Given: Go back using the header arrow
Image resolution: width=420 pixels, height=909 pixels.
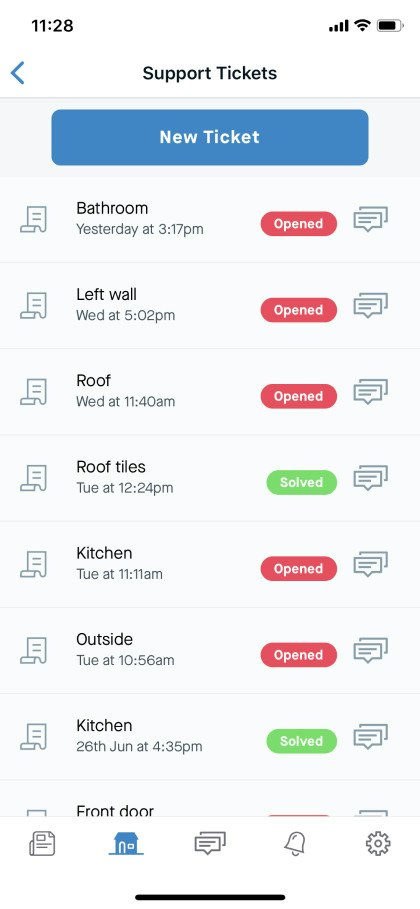Looking at the screenshot, I should (x=18, y=74).
